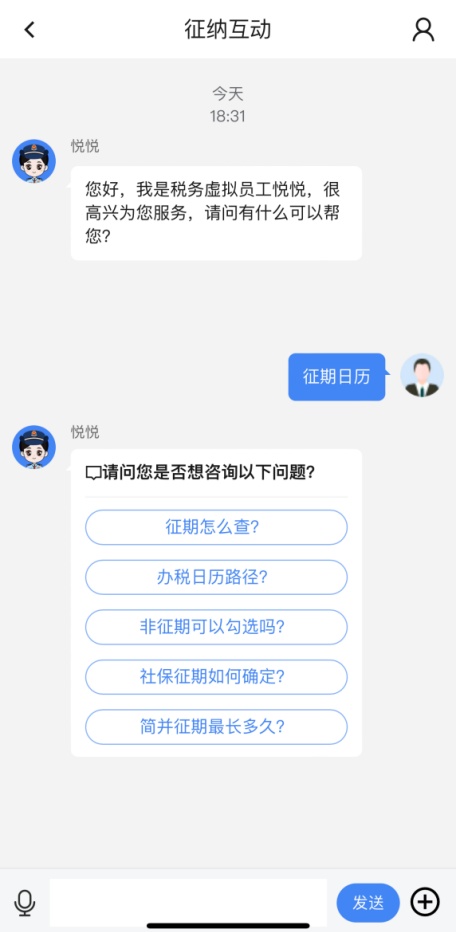The image size is (456, 932).
Task: Ask 非征期可以勾选吗?
Action: [216, 627]
